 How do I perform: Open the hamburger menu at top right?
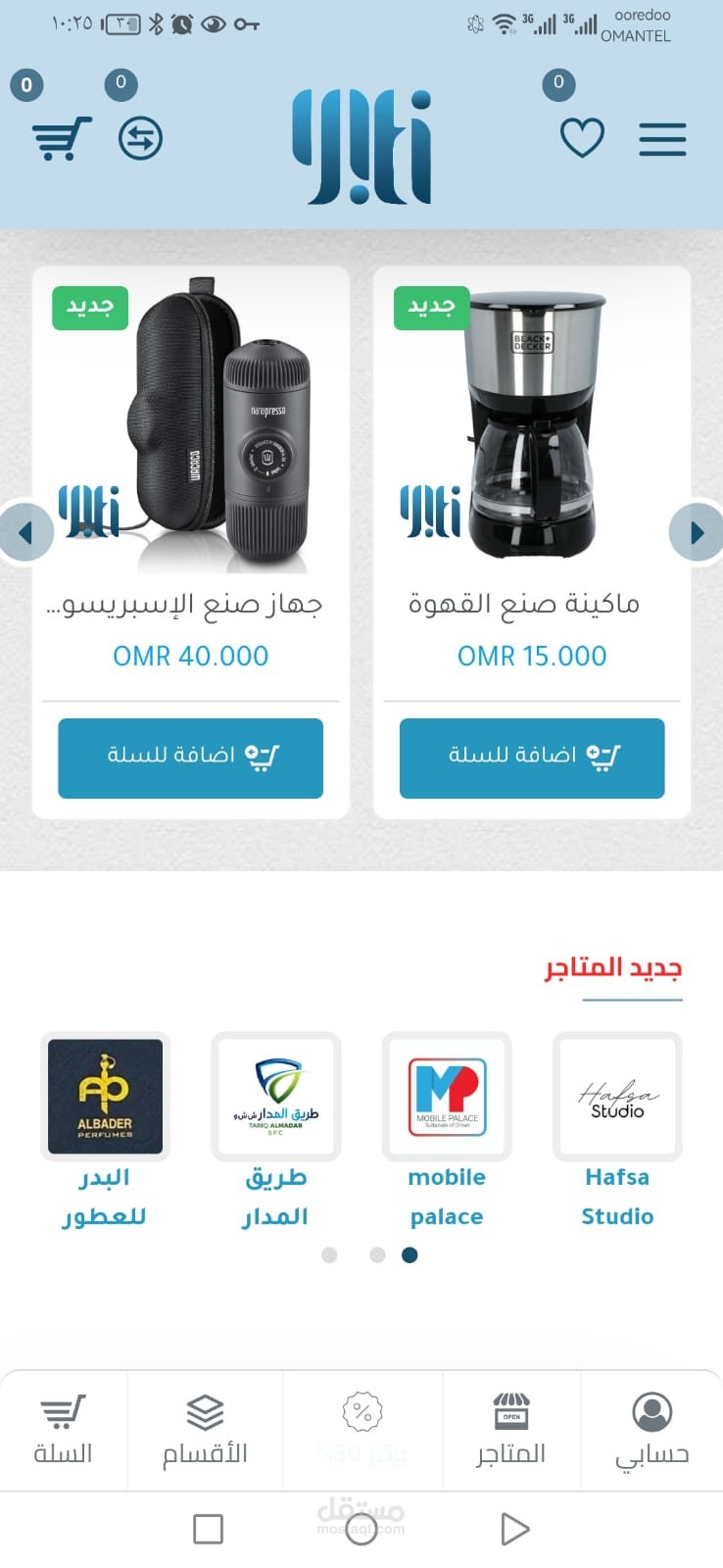[662, 140]
